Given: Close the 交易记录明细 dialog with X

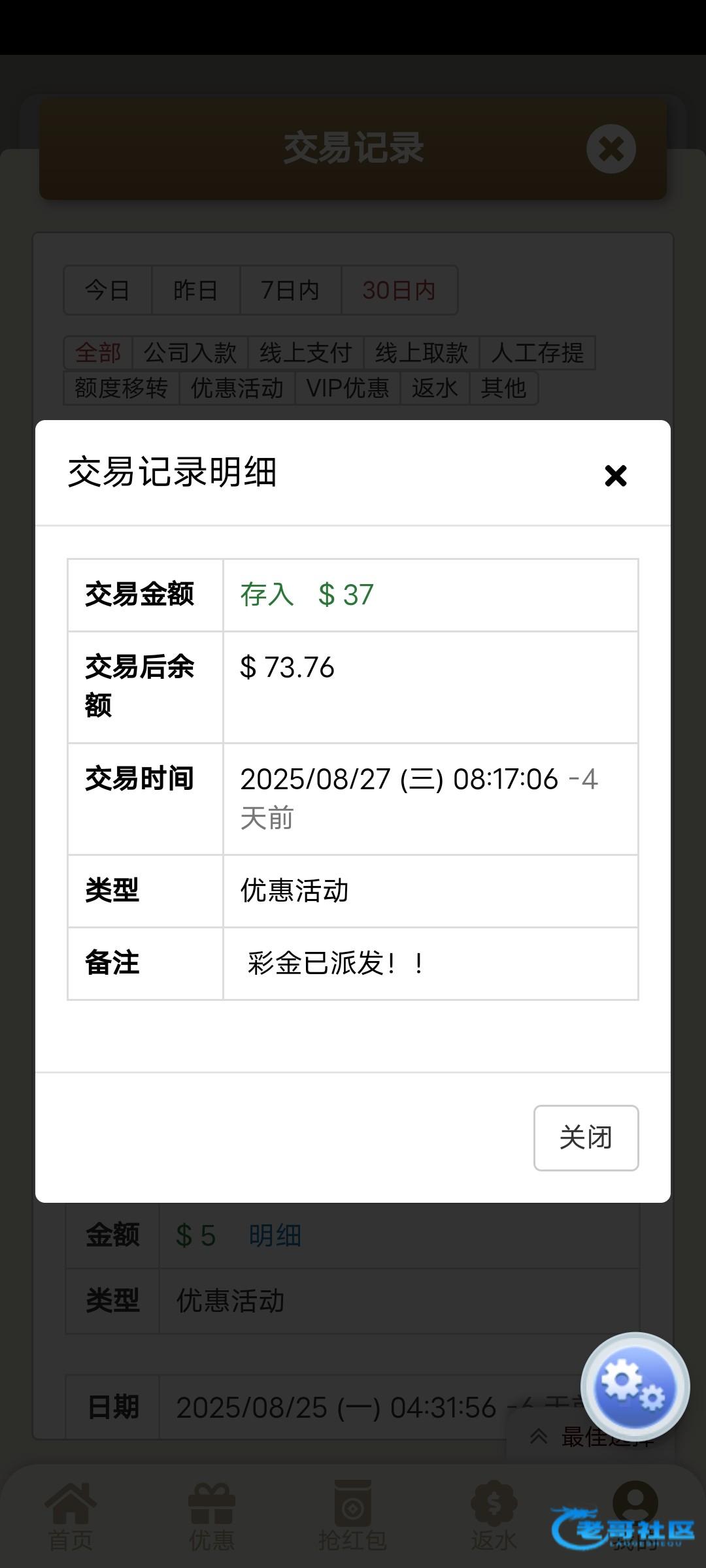Looking at the screenshot, I should click(615, 476).
